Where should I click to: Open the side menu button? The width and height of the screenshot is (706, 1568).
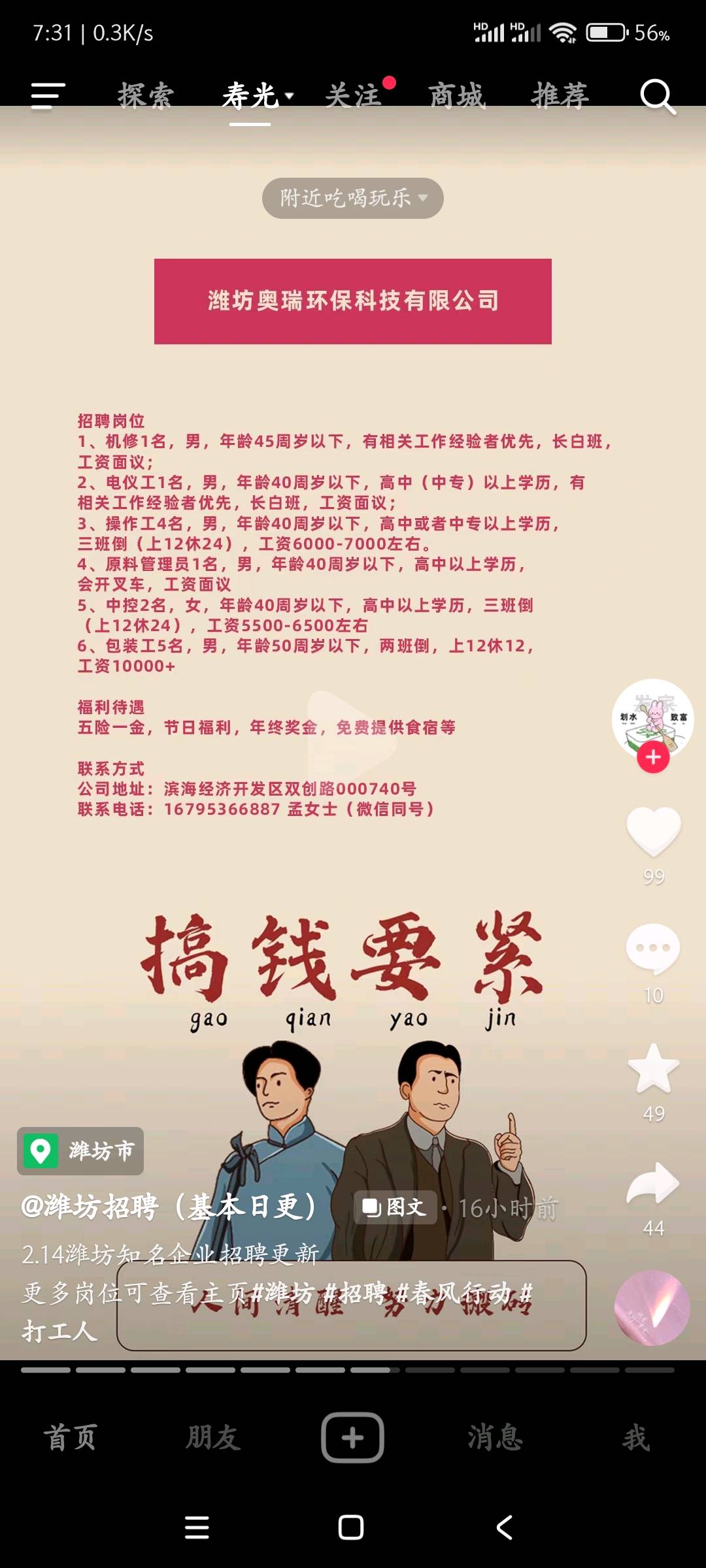[x=48, y=96]
